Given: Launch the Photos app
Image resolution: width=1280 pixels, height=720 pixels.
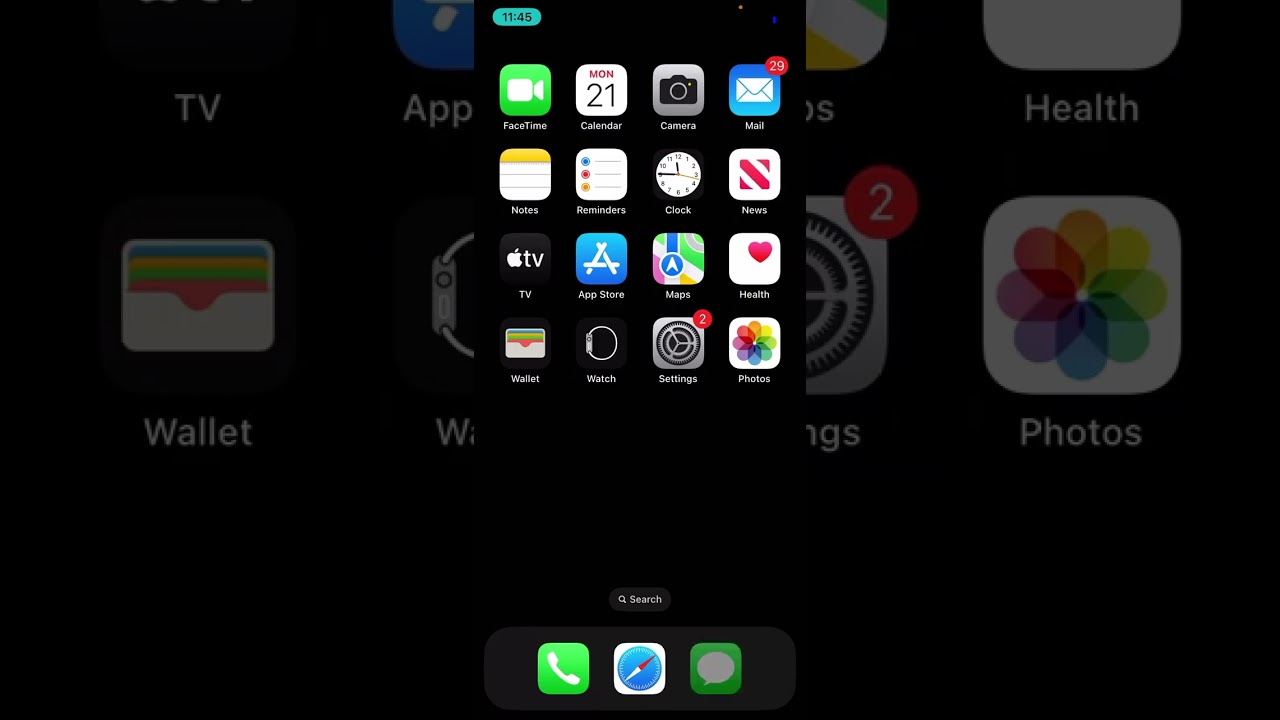Looking at the screenshot, I should [x=754, y=344].
